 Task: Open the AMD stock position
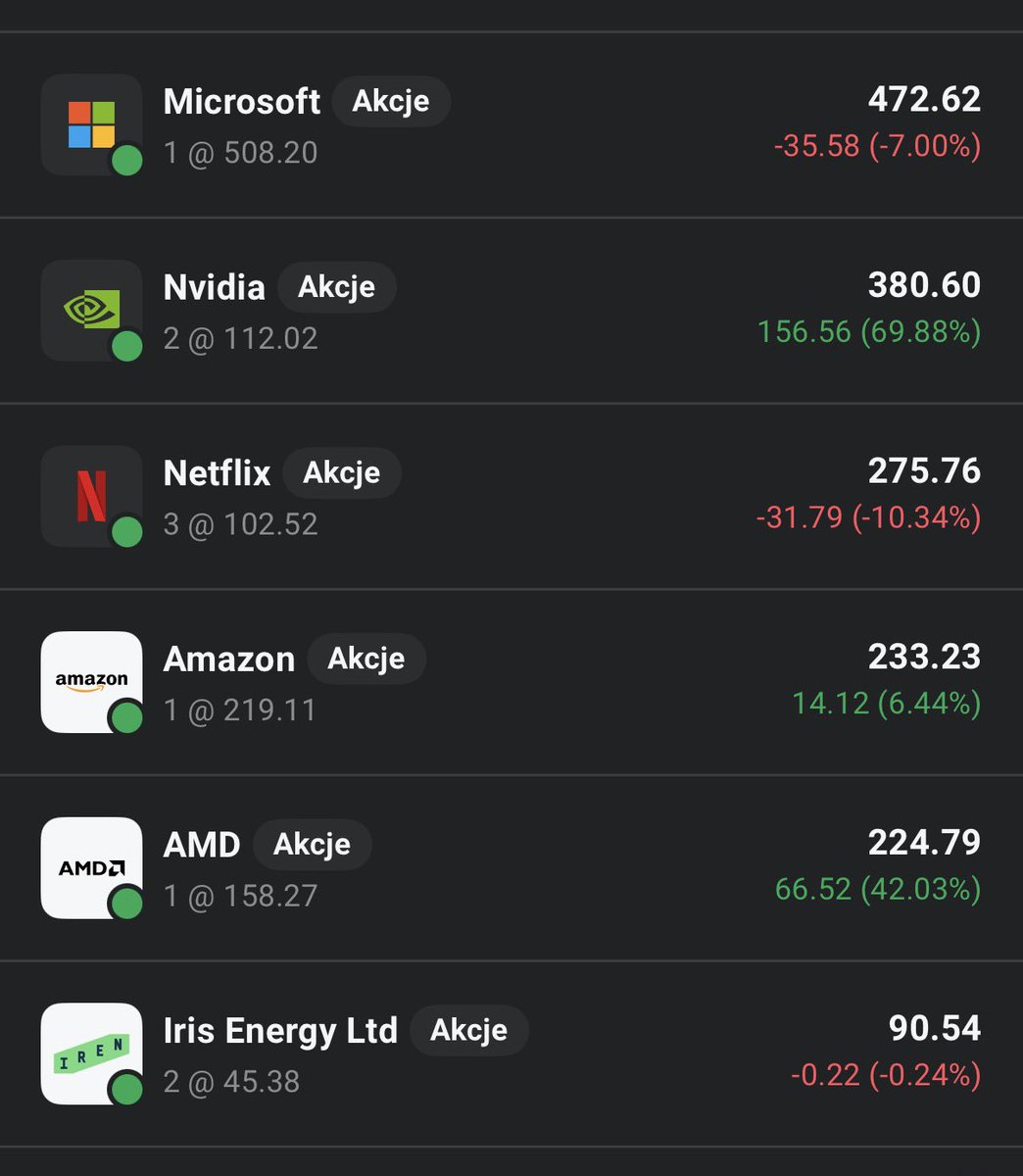click(201, 845)
